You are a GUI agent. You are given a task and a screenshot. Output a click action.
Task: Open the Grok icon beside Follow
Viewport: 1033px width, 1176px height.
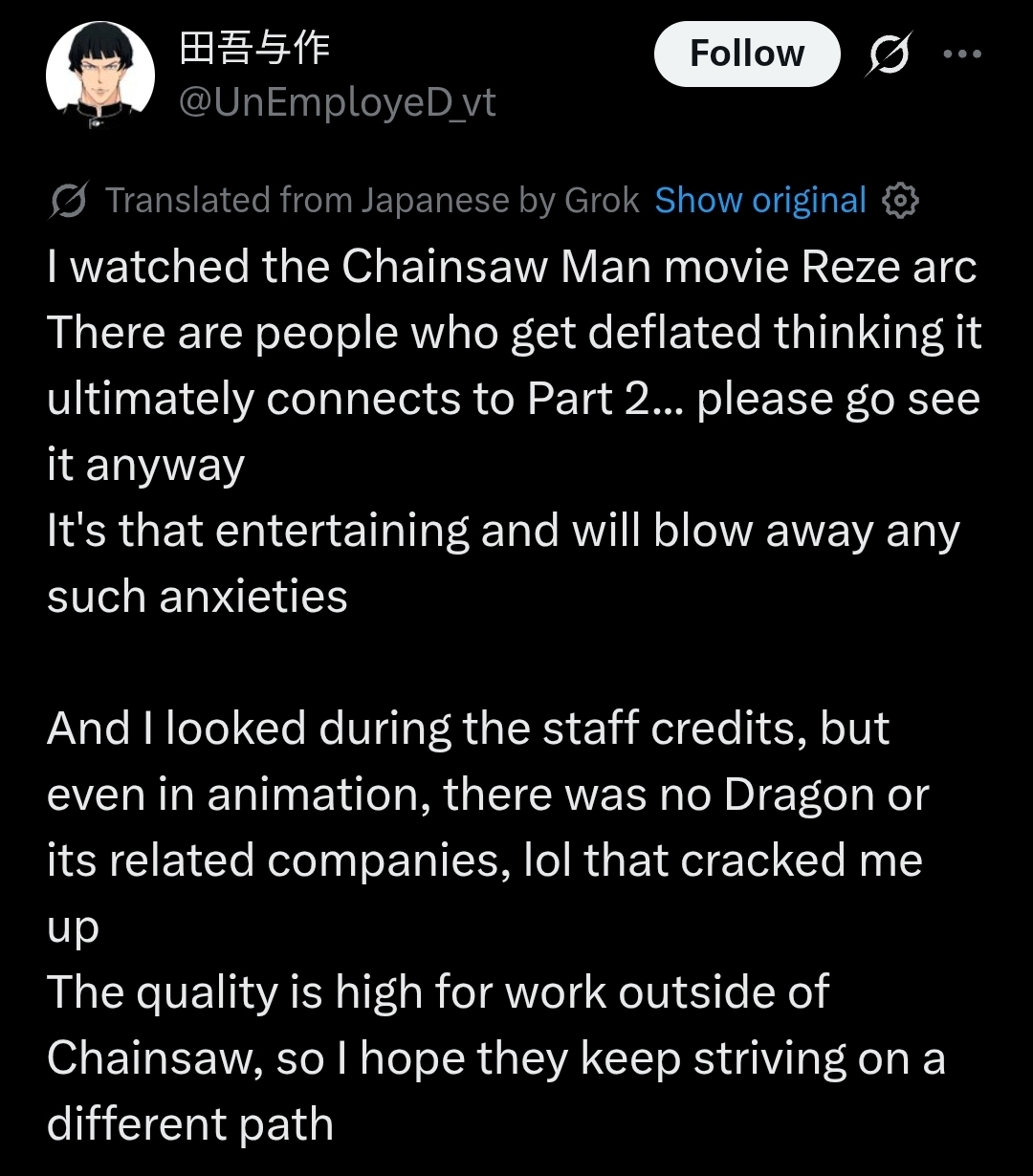(889, 54)
